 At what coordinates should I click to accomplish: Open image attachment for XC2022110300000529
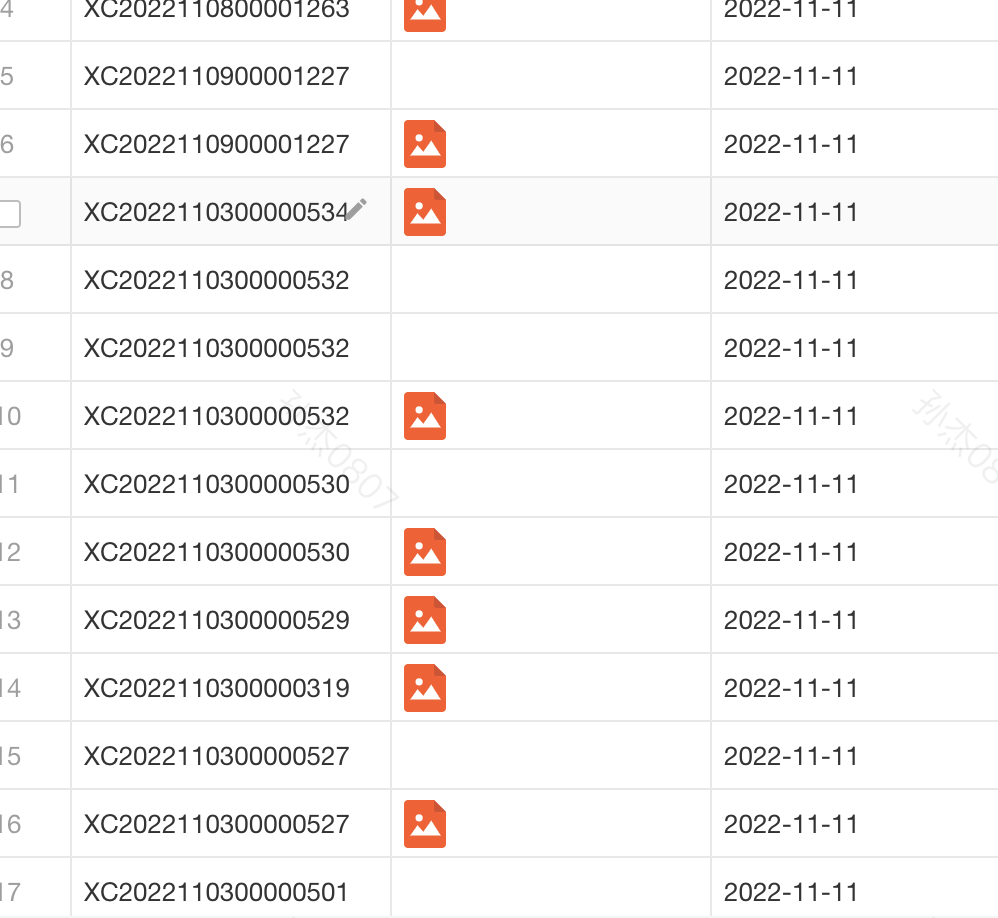pyautogui.click(x=425, y=620)
